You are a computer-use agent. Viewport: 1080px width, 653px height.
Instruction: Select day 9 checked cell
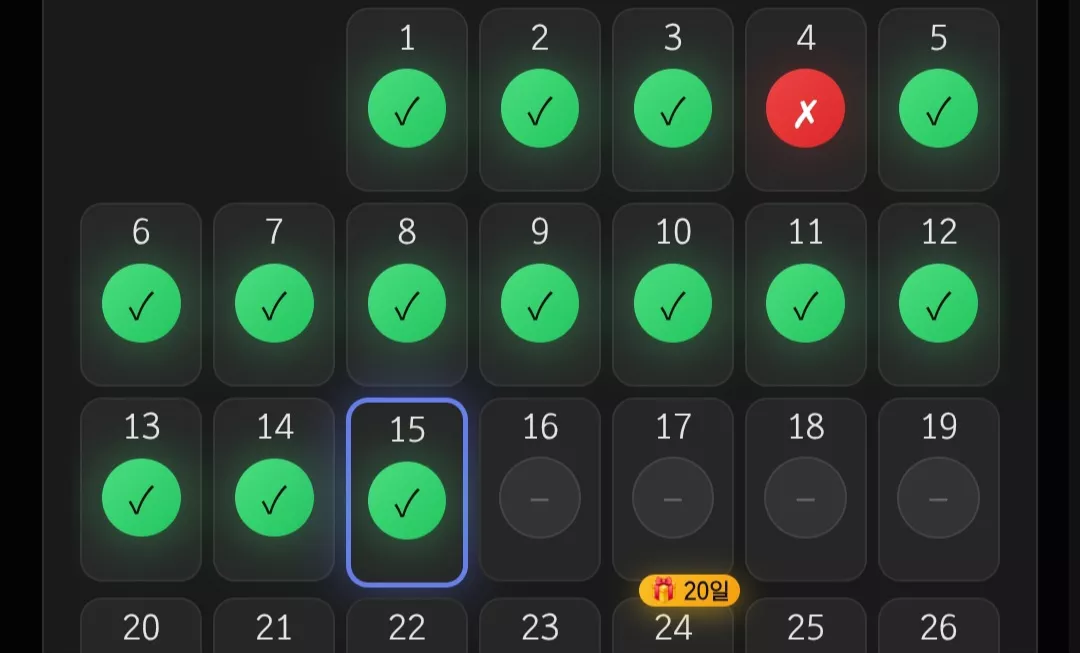[540, 294]
